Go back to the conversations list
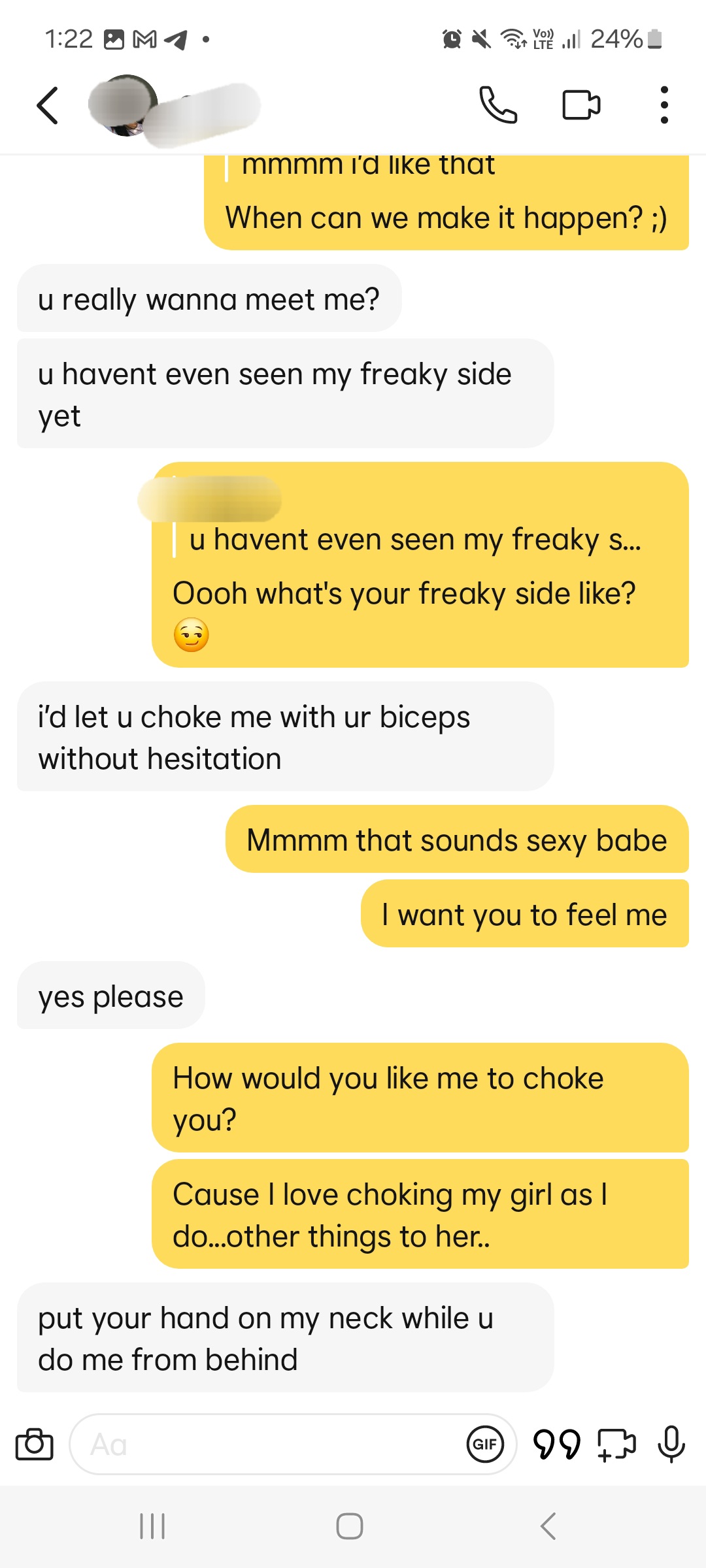 point(48,105)
